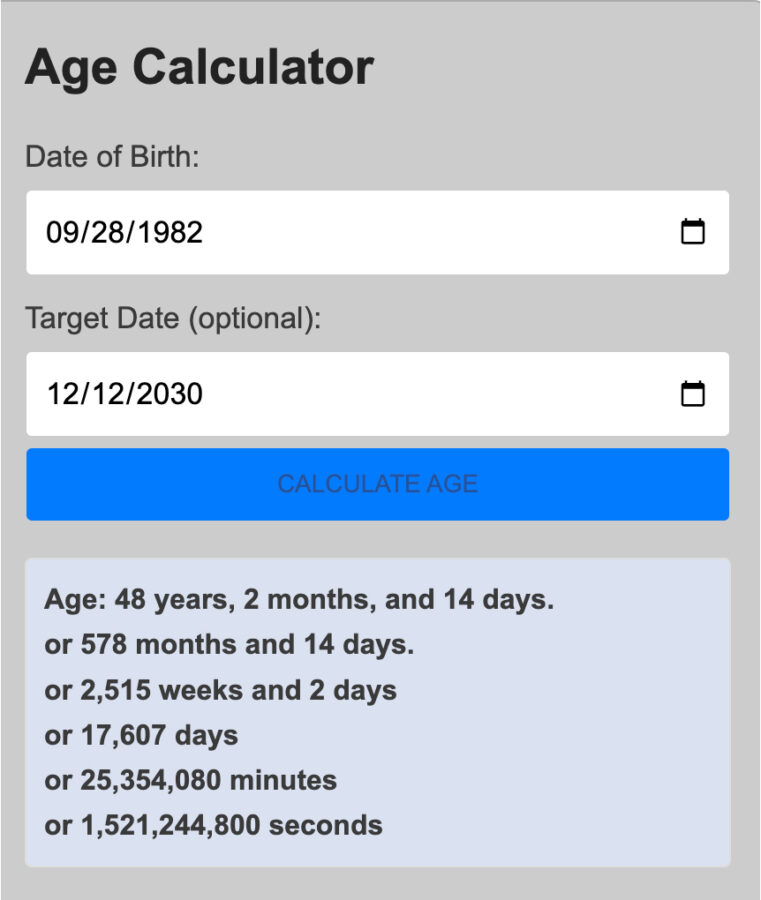
Task: Click the Age Calculator heading
Action: (200, 66)
